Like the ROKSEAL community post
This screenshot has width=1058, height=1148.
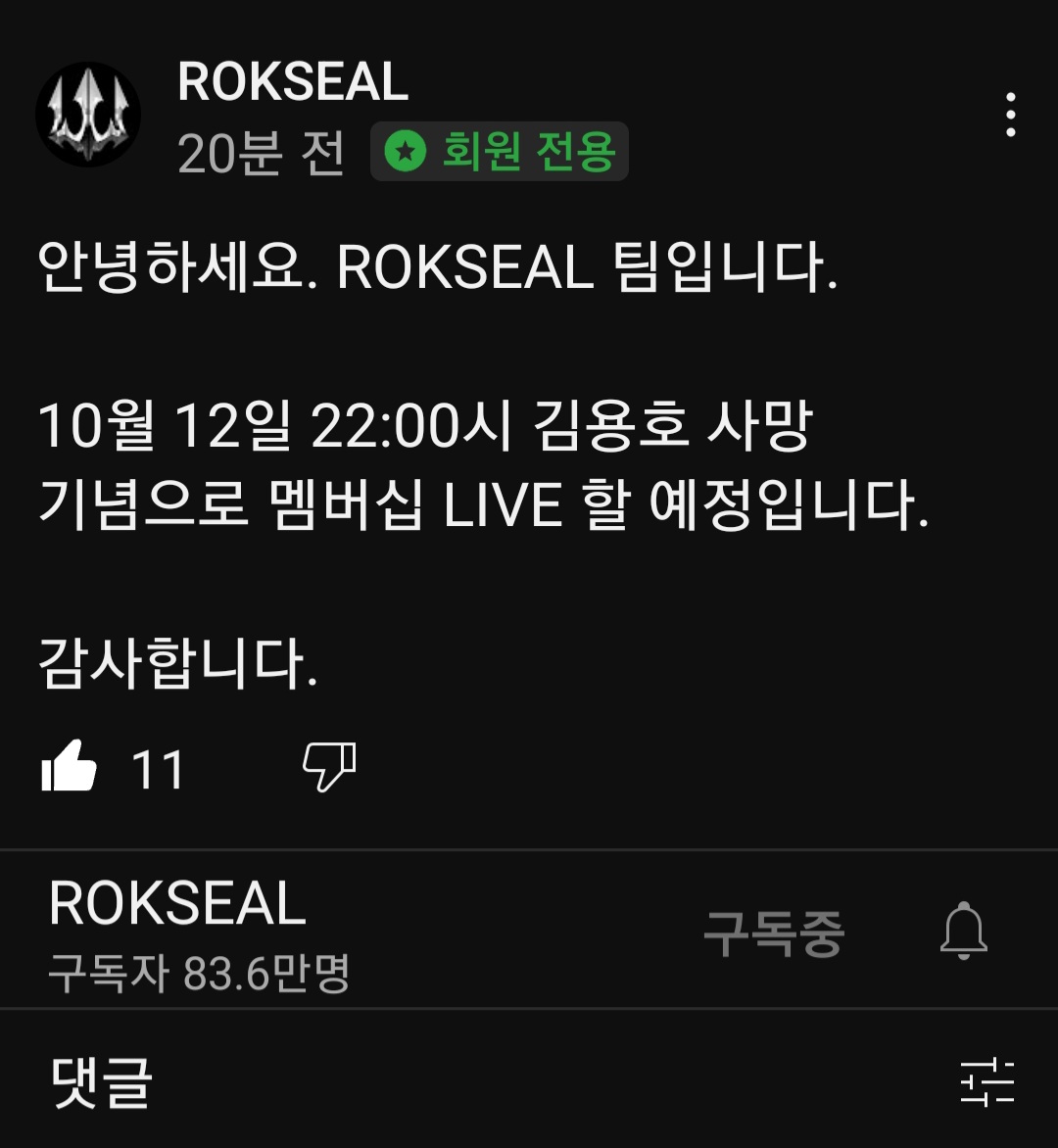(70, 767)
